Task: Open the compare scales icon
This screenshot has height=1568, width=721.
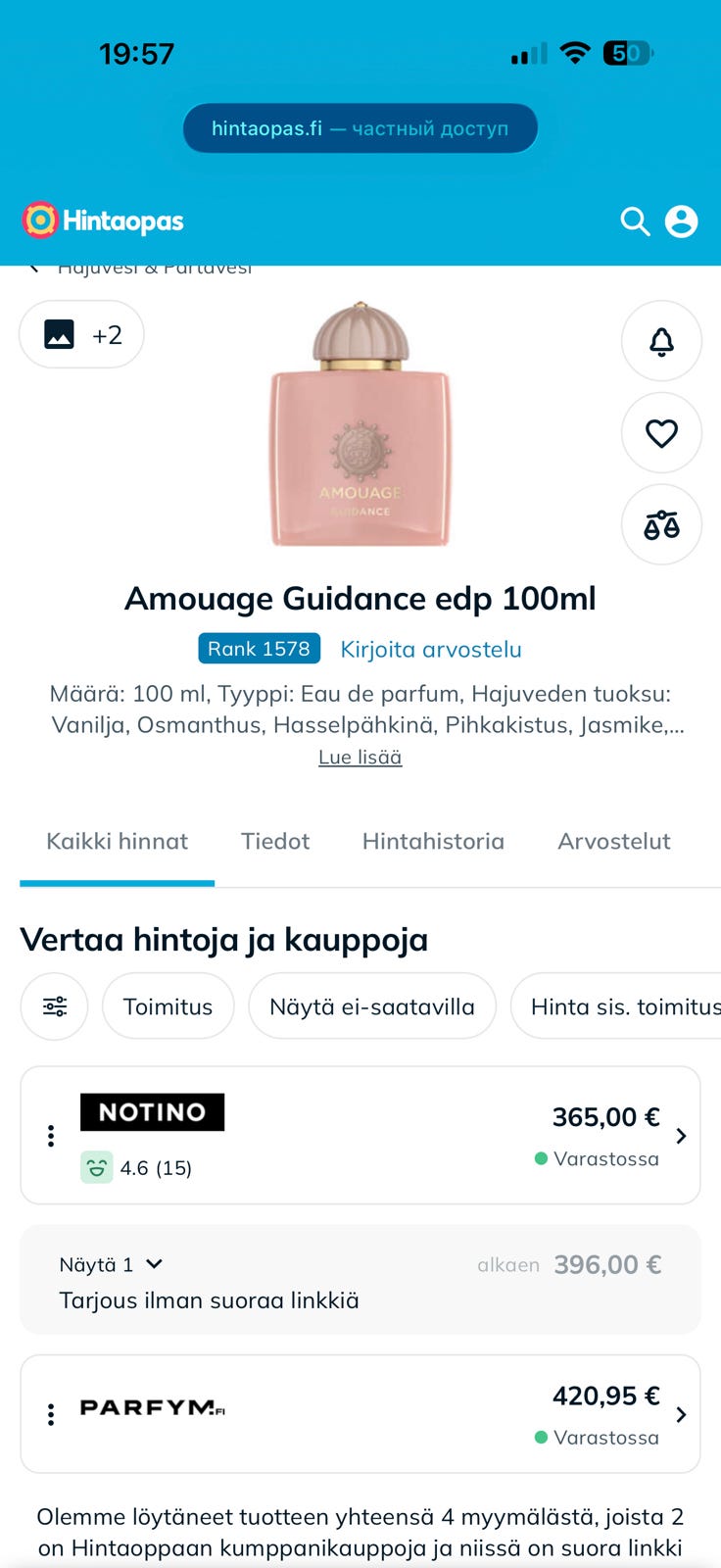Action: coord(661,524)
